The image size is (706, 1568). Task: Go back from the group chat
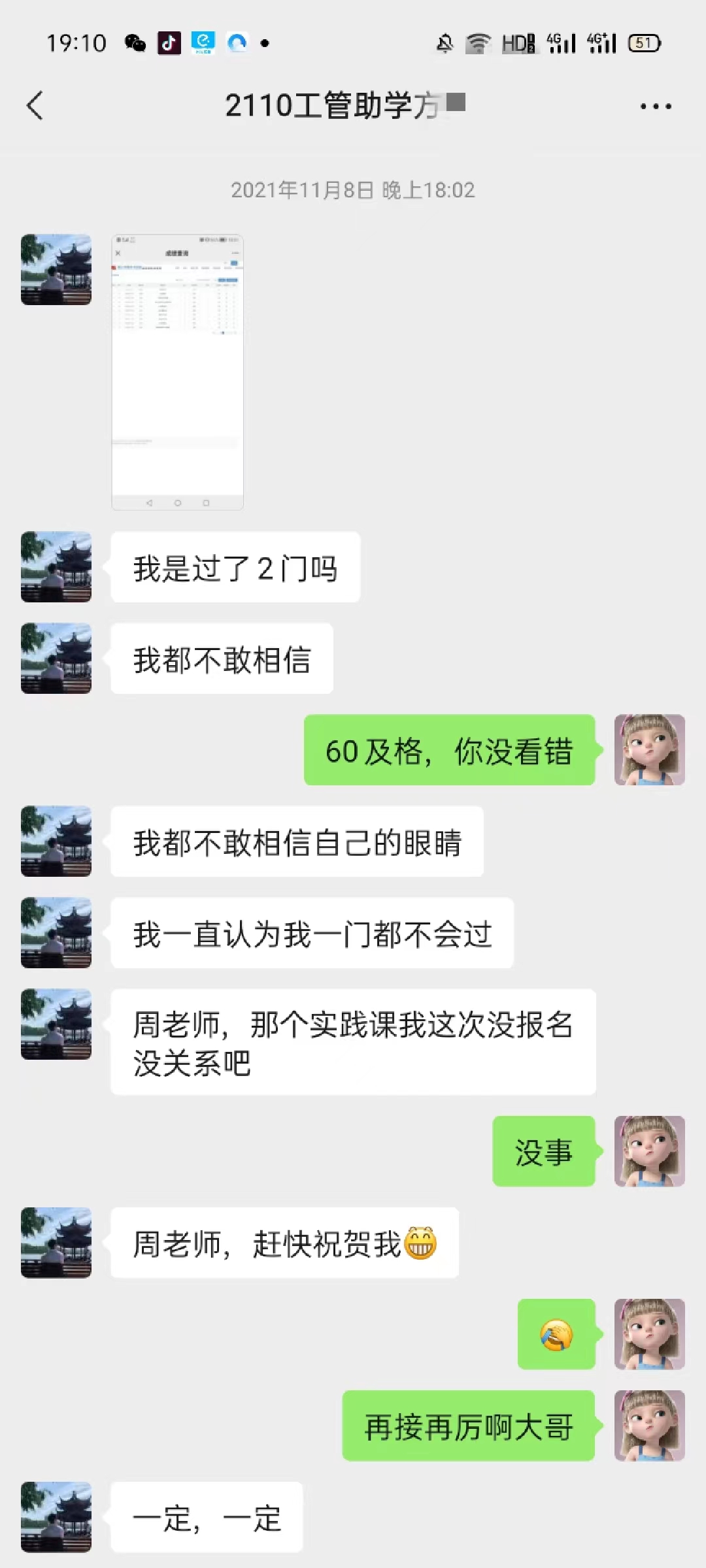coord(35,106)
